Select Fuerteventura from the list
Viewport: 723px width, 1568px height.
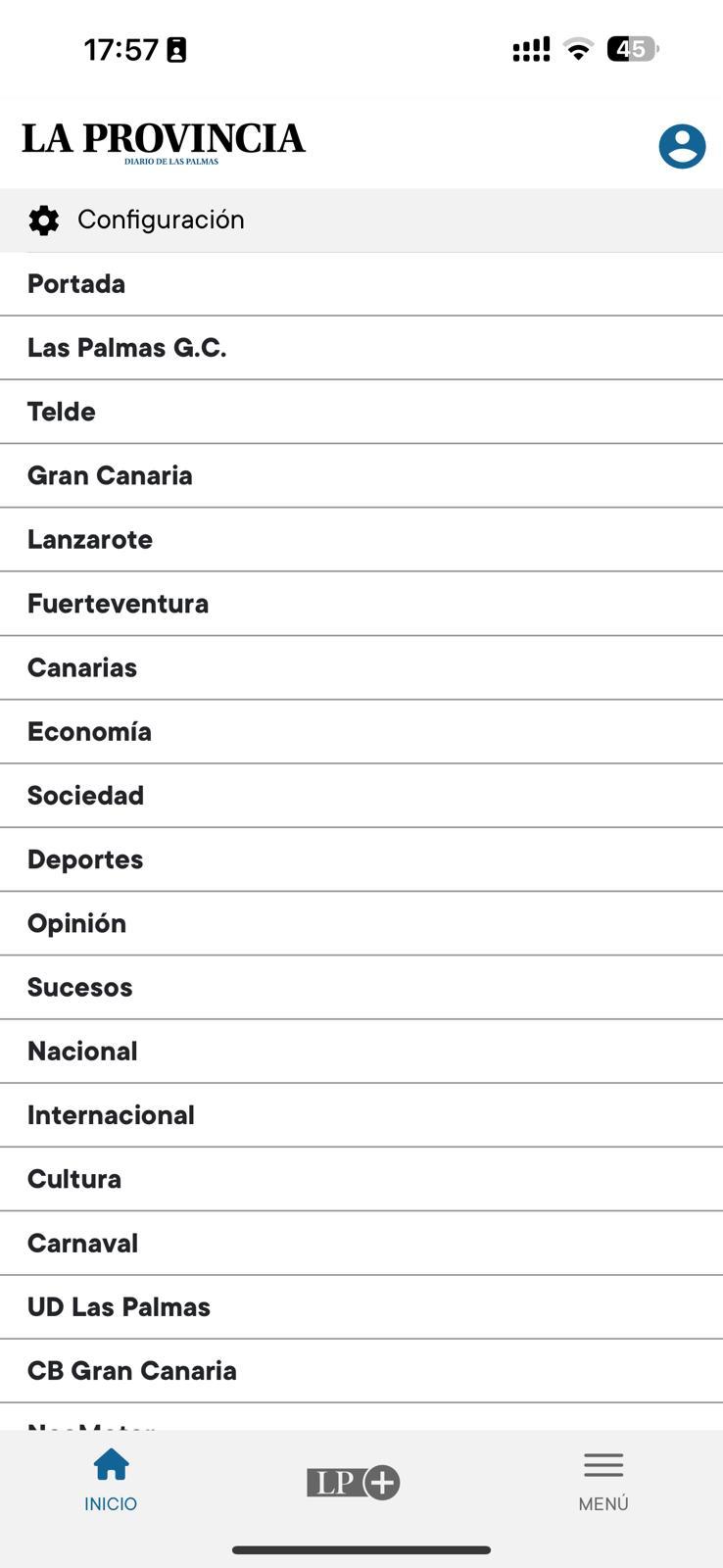tap(361, 604)
